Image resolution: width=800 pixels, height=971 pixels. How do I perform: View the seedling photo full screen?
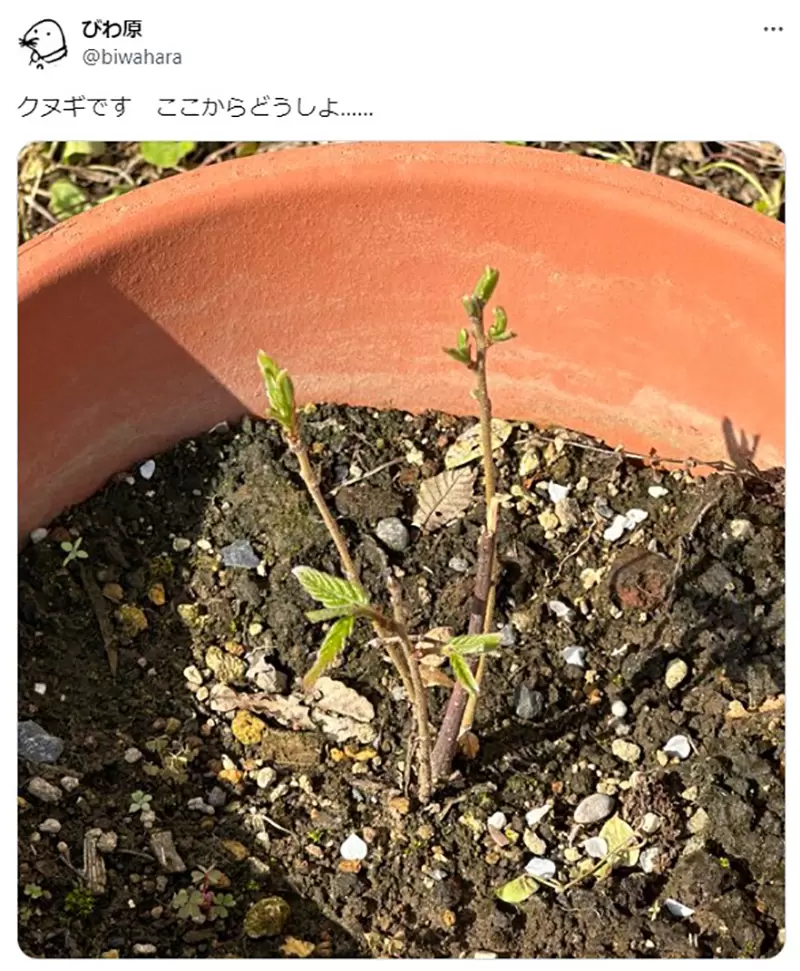[x=400, y=548]
